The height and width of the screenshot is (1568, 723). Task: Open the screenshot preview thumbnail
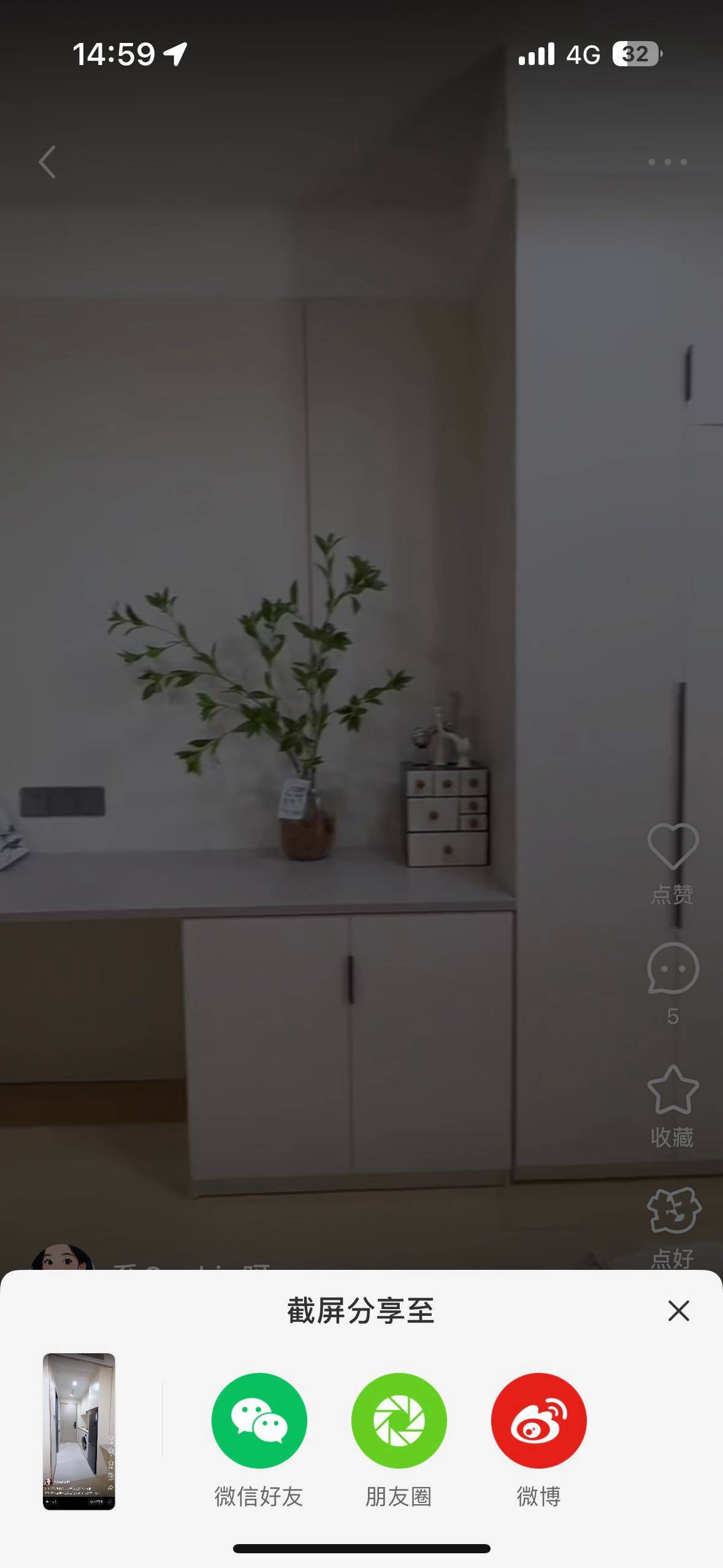pos(79,1431)
